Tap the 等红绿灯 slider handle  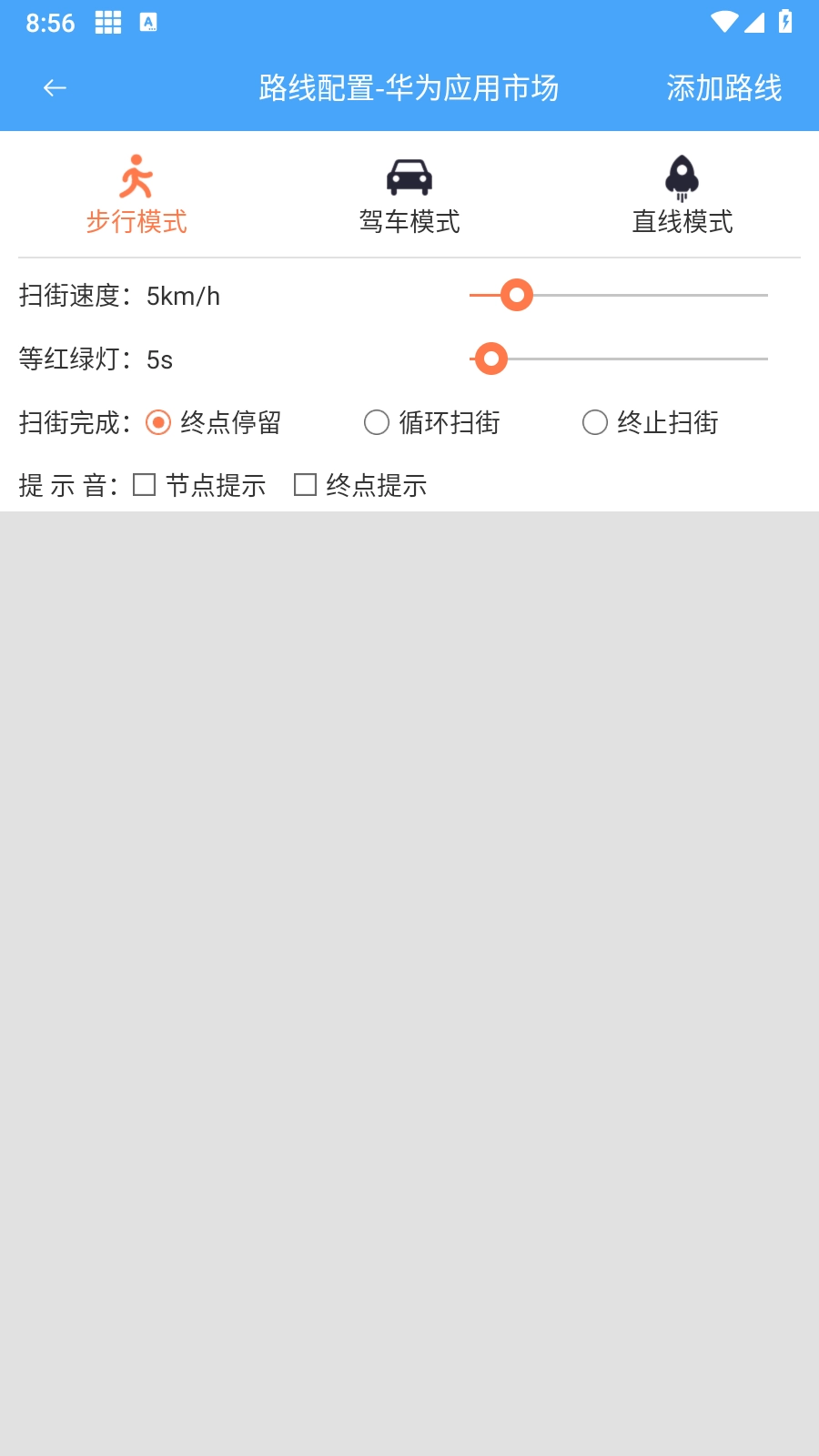[491, 359]
